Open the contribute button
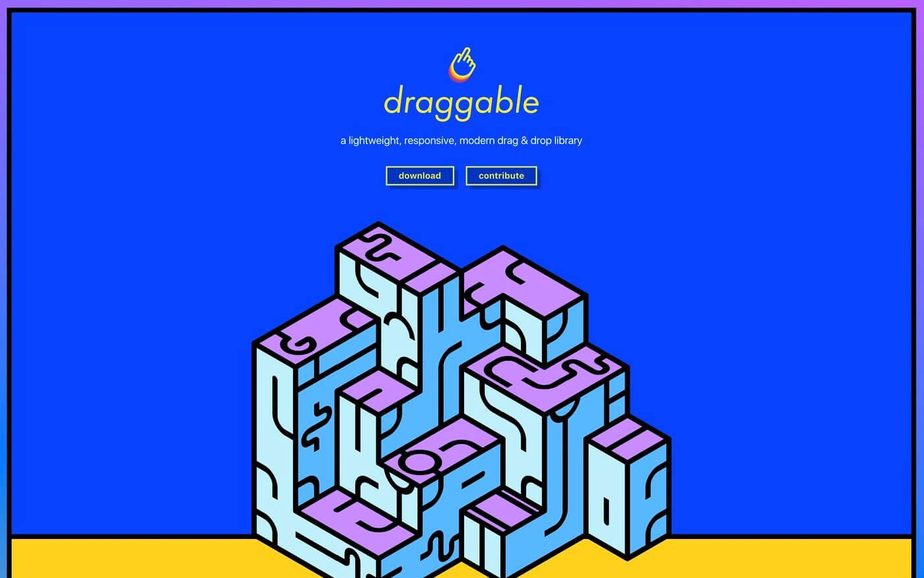 pyautogui.click(x=501, y=176)
